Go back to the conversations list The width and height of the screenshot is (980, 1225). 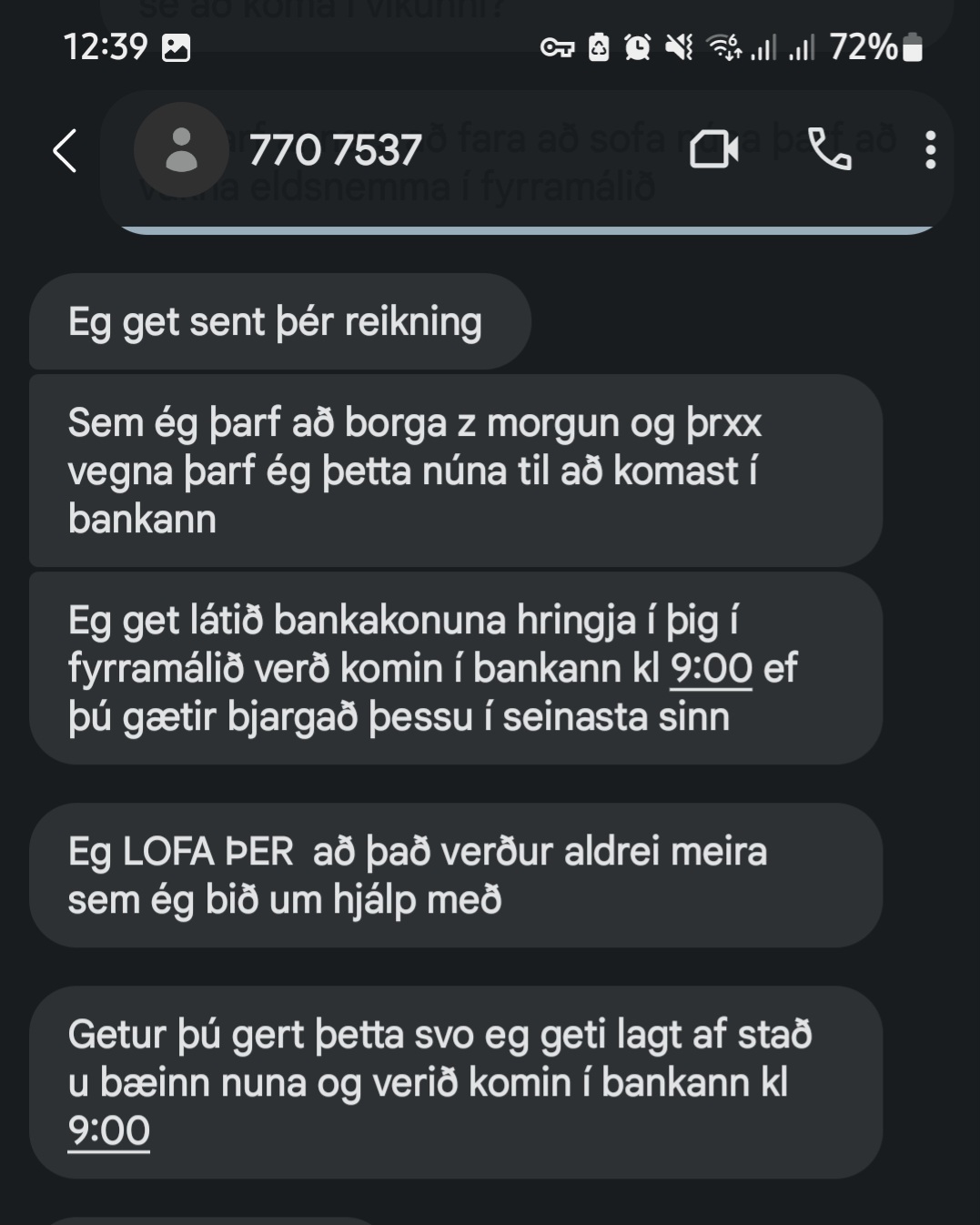coord(65,150)
